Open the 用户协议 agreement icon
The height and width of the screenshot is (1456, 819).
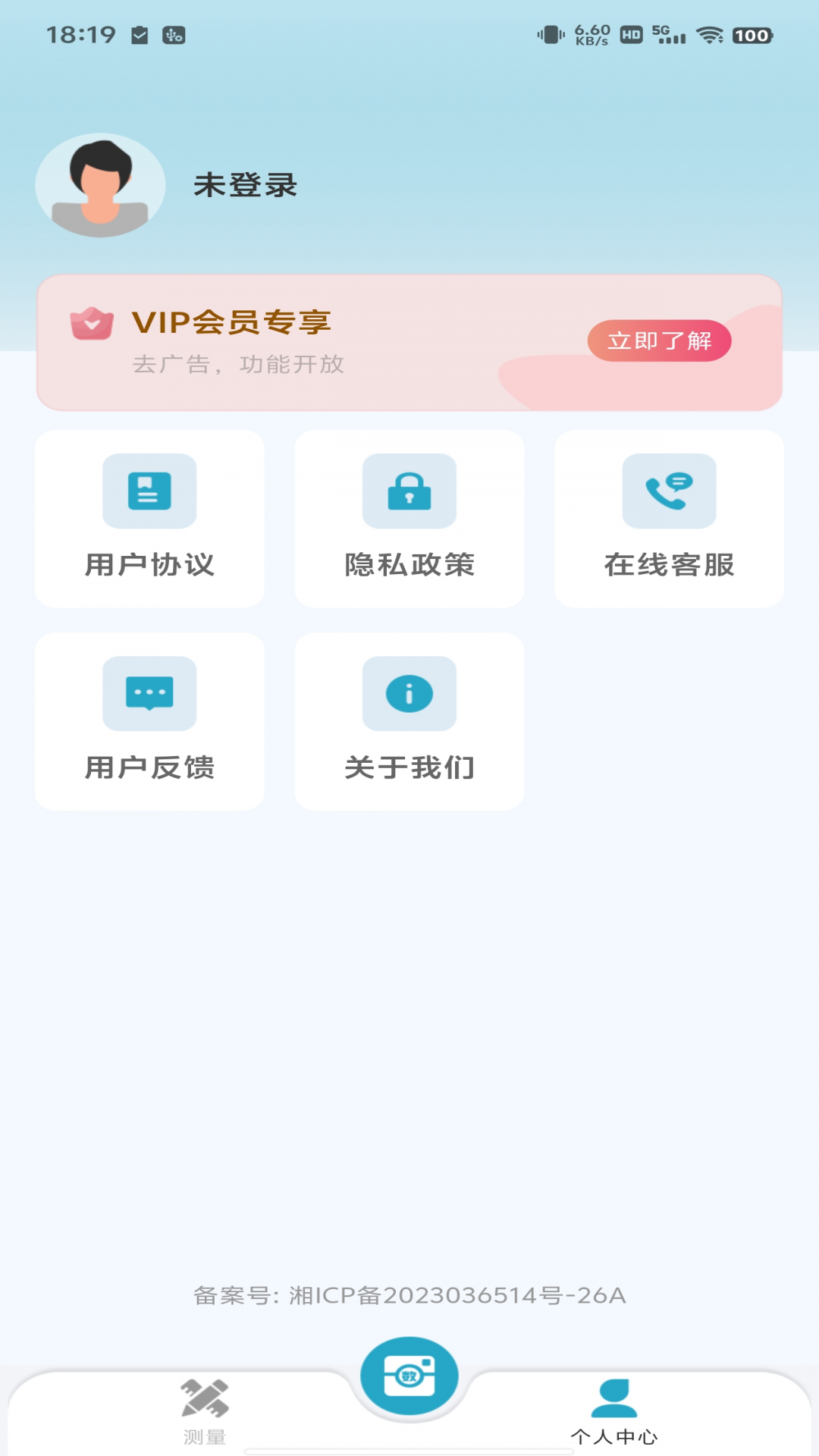(149, 491)
